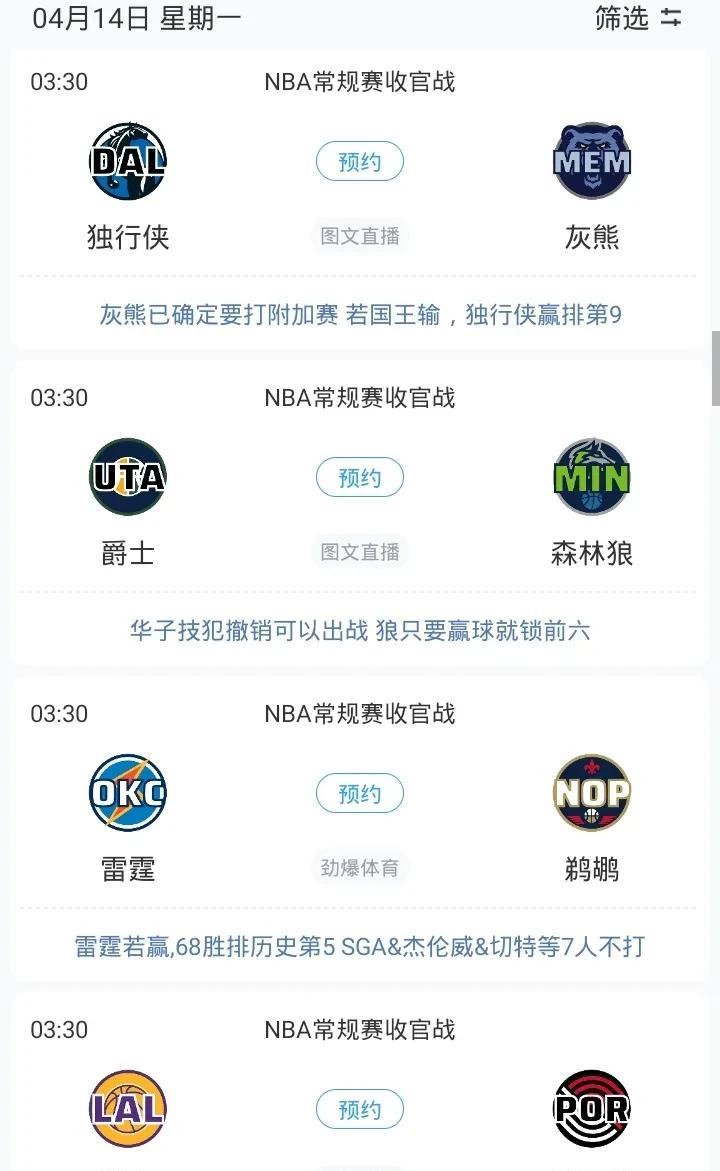This screenshot has width=720, height=1171.
Task: Select 图文直播 under the 独行侠 game
Action: tap(359, 236)
